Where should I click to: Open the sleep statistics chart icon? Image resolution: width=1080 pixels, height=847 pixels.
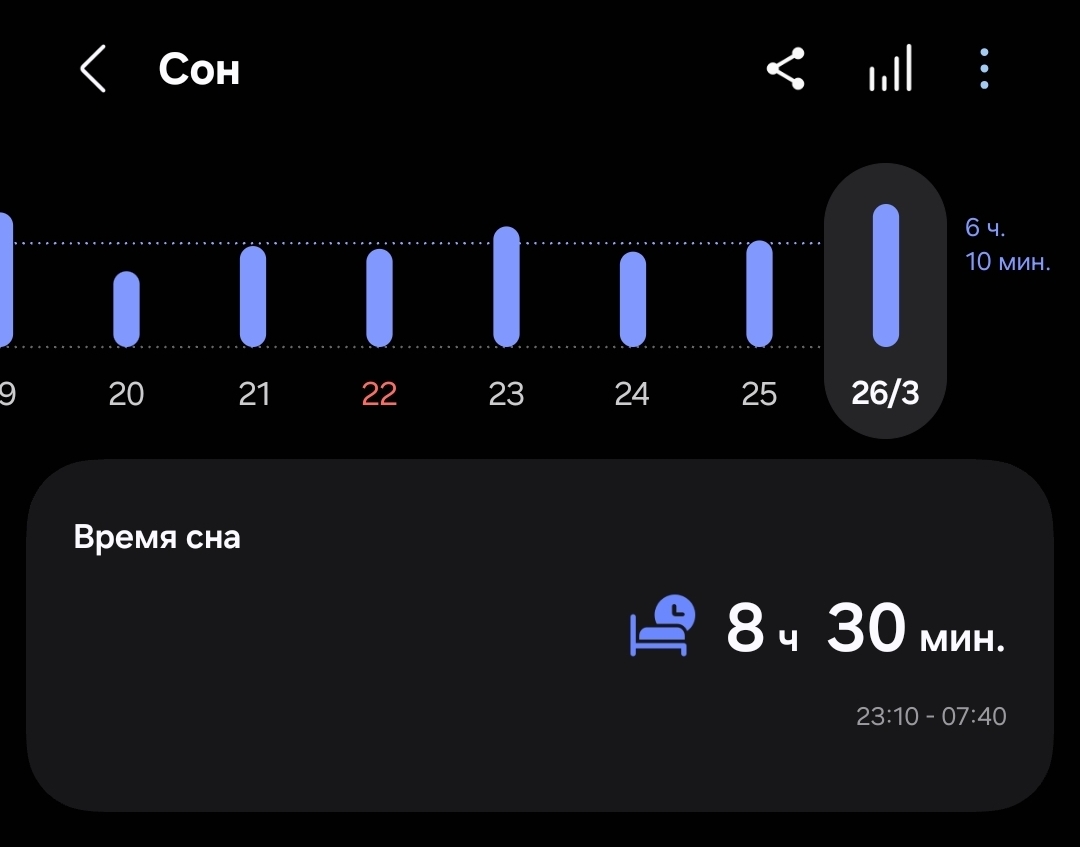coord(889,70)
